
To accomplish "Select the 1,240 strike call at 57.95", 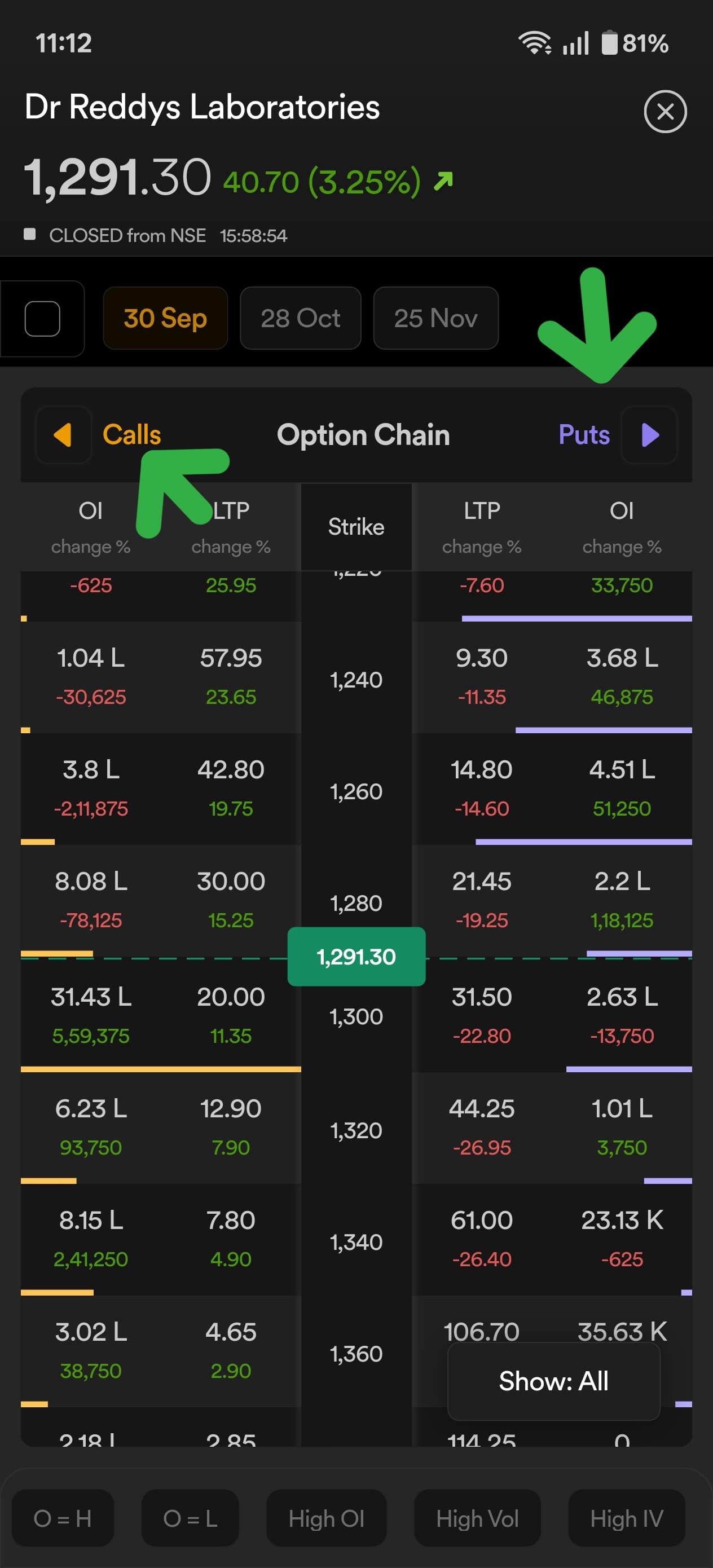I will click(x=231, y=676).
